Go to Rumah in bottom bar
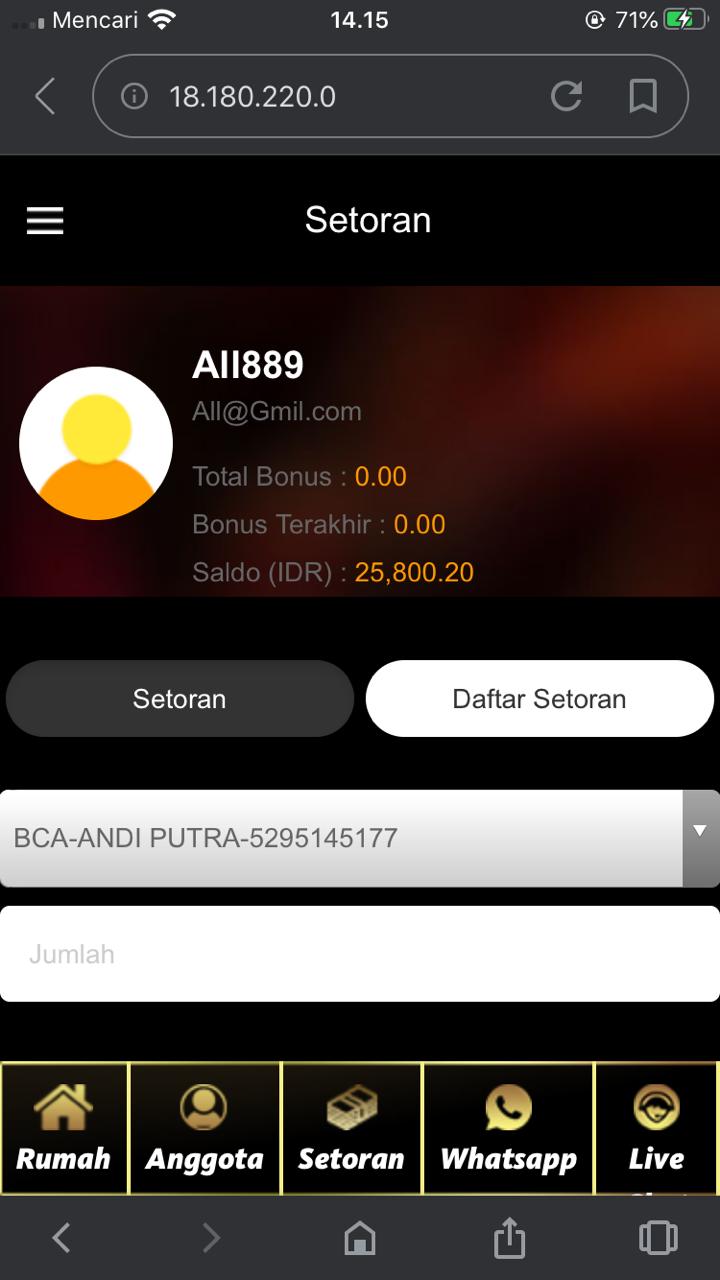720x1280 pixels. pyautogui.click(x=64, y=1129)
